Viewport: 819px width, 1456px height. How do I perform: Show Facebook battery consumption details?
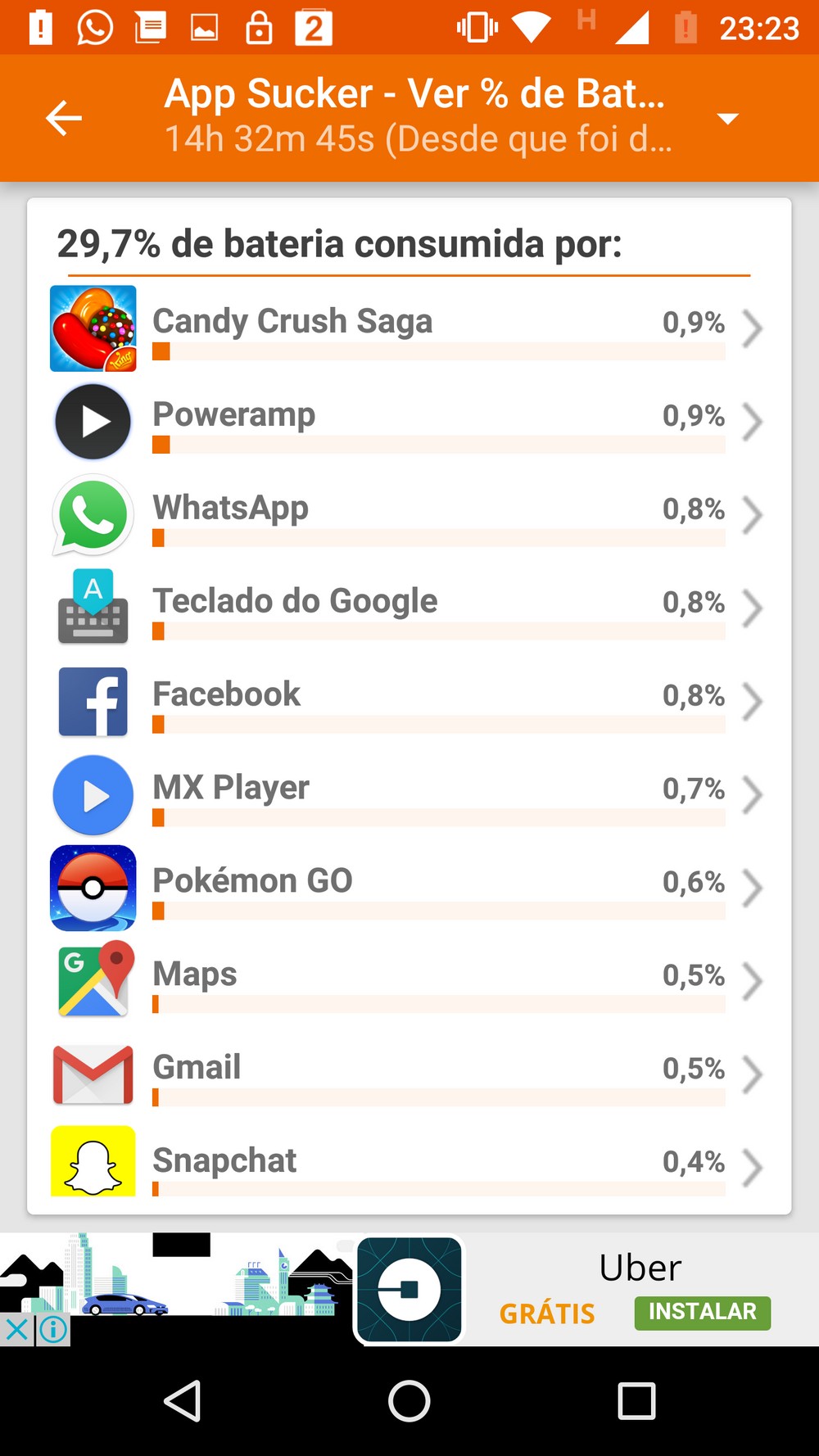tap(408, 702)
